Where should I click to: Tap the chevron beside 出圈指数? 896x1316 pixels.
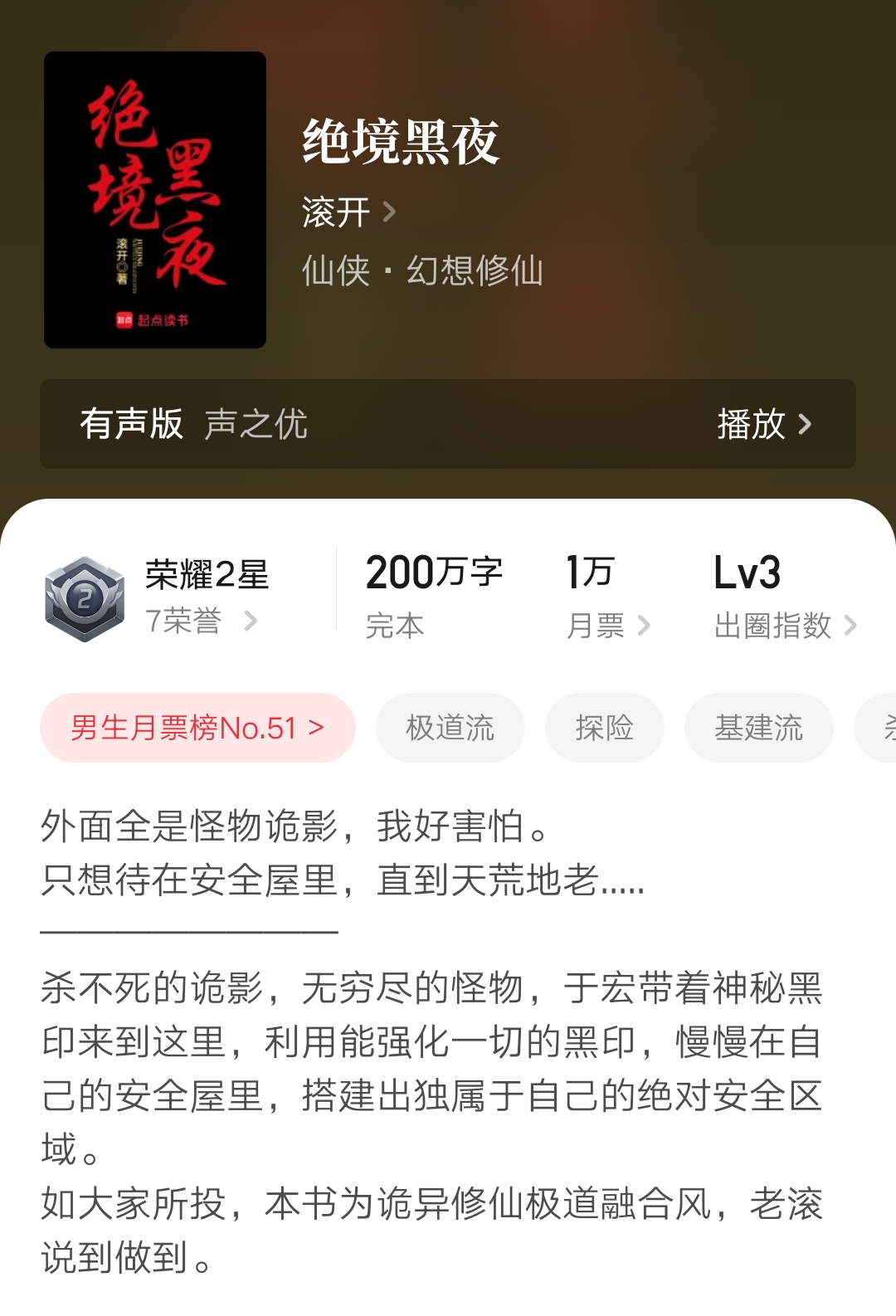point(850,626)
